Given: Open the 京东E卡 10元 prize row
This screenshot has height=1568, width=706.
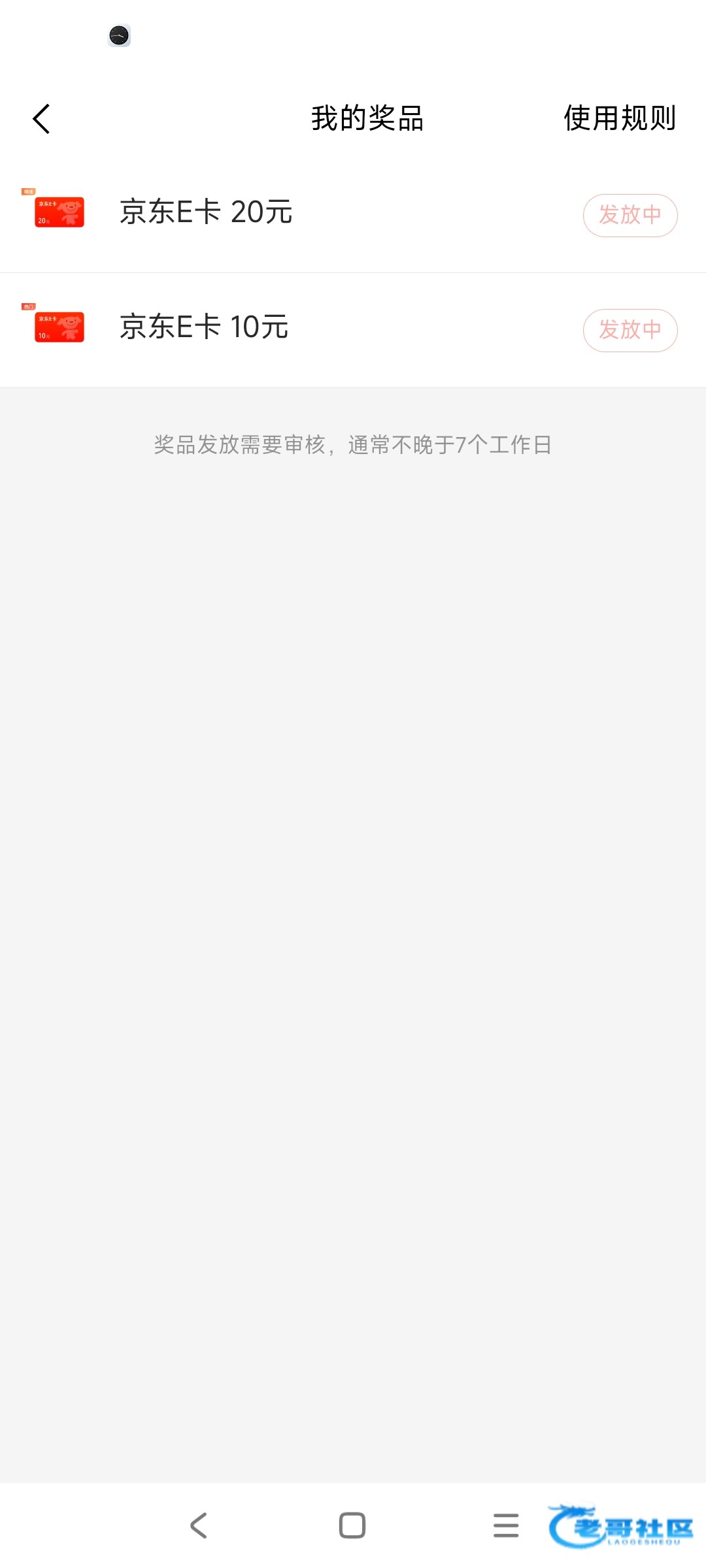Looking at the screenshot, I should (x=204, y=327).
